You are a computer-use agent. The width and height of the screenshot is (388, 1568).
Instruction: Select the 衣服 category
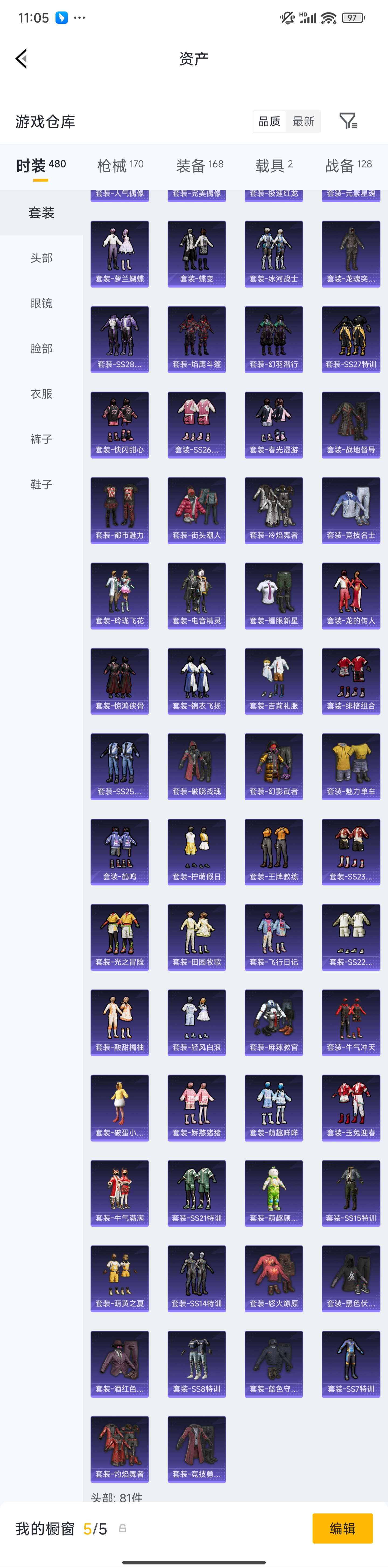[x=41, y=394]
